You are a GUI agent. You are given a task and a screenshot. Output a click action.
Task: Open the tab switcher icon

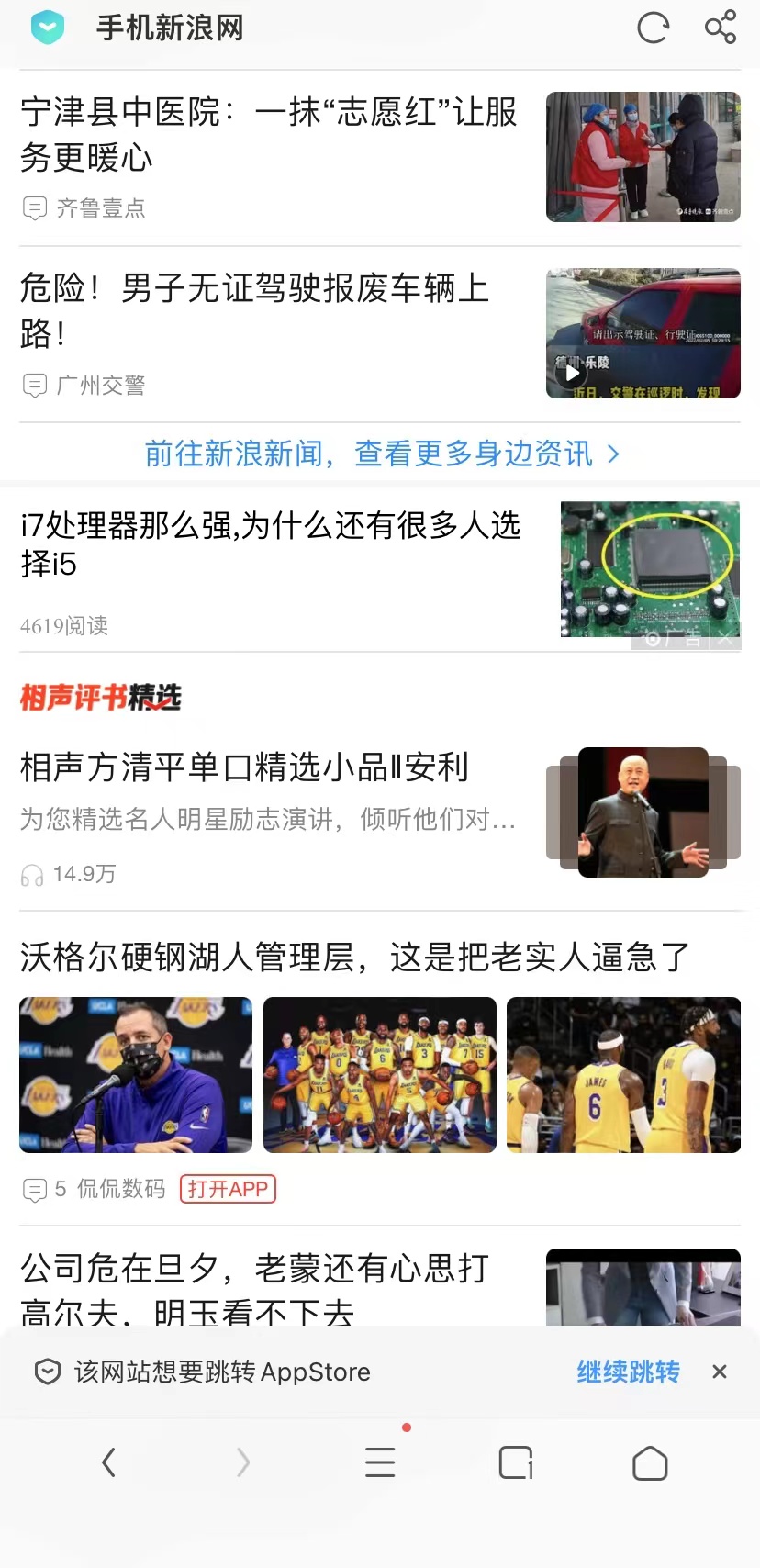tap(515, 1462)
